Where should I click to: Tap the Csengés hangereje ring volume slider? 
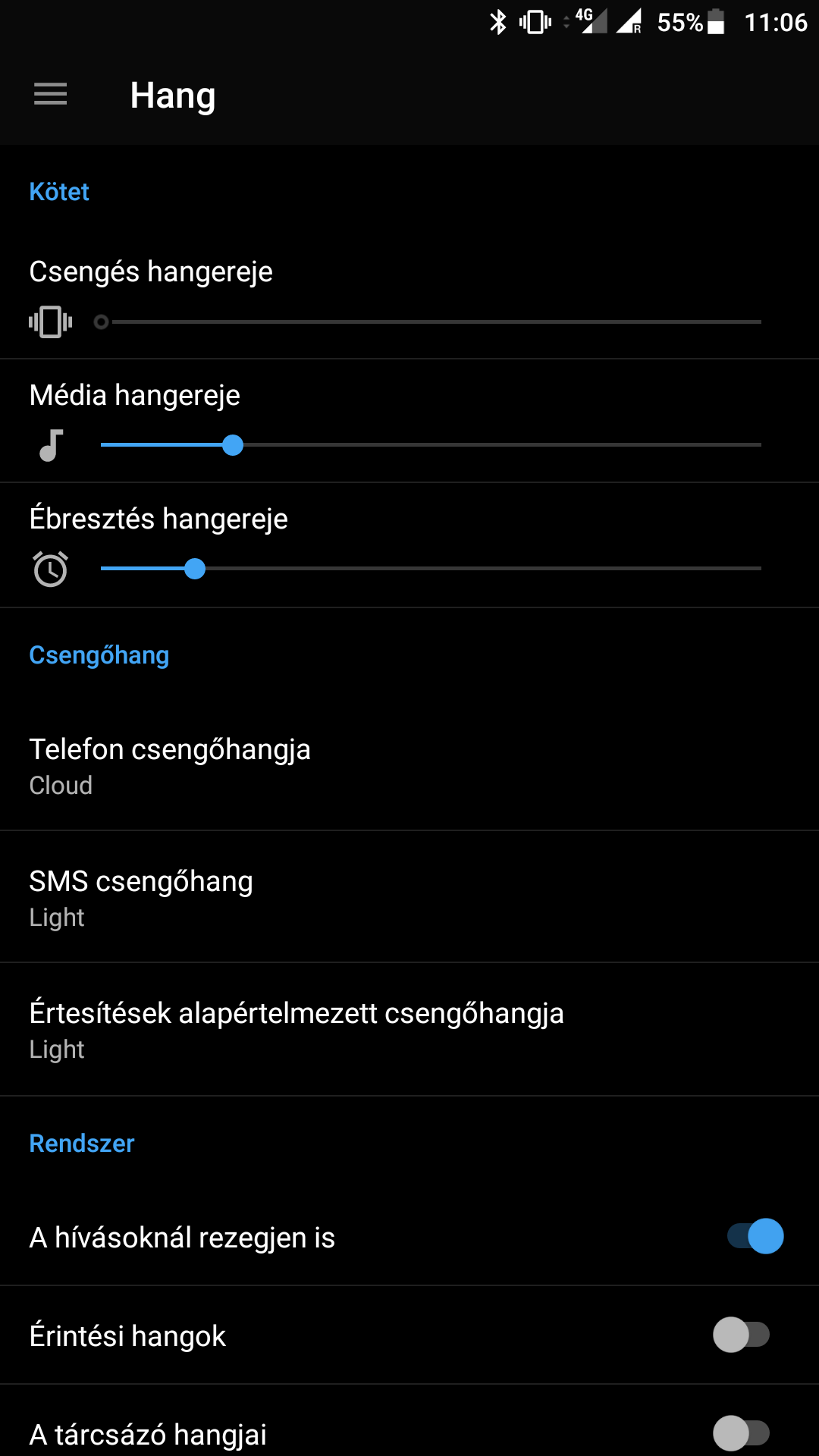pyautogui.click(x=429, y=322)
